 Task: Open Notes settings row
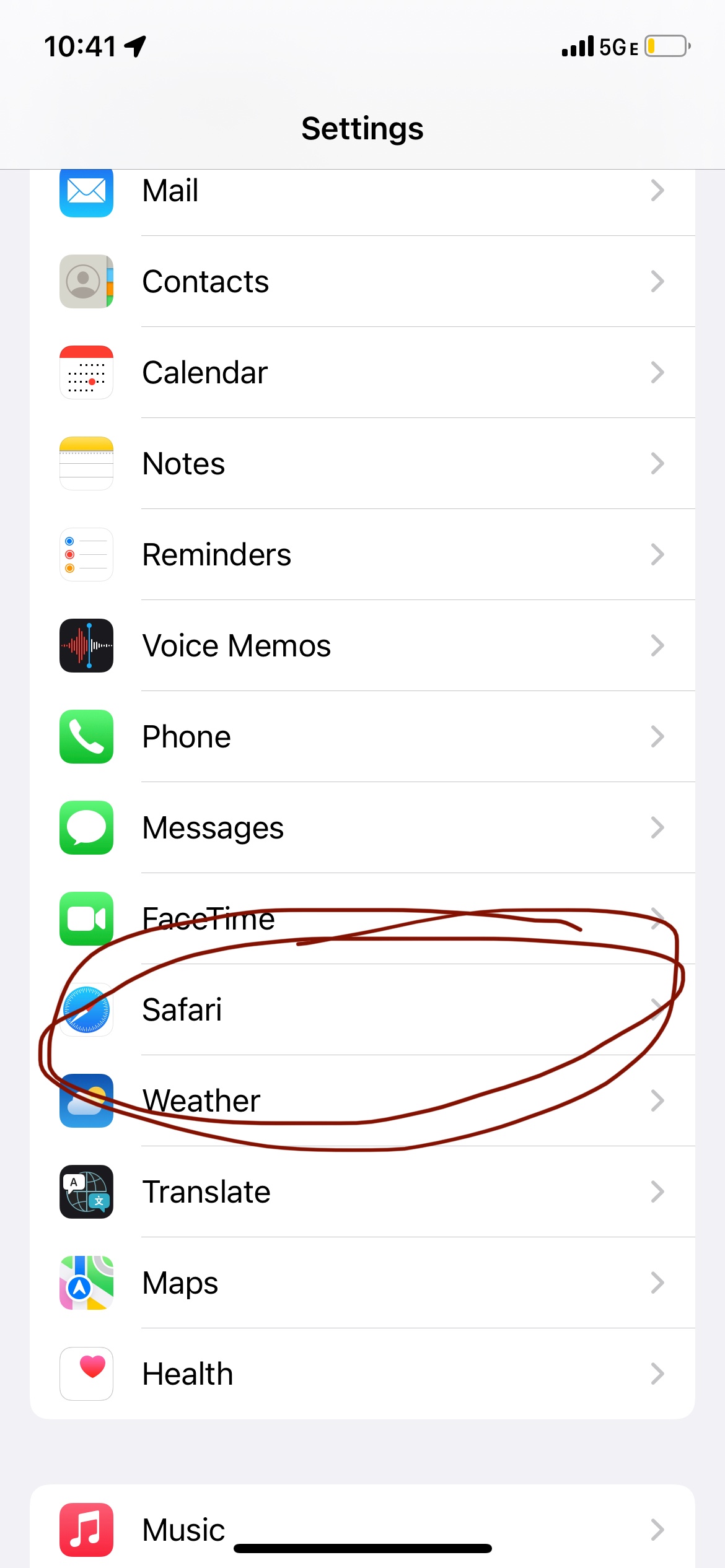362,463
